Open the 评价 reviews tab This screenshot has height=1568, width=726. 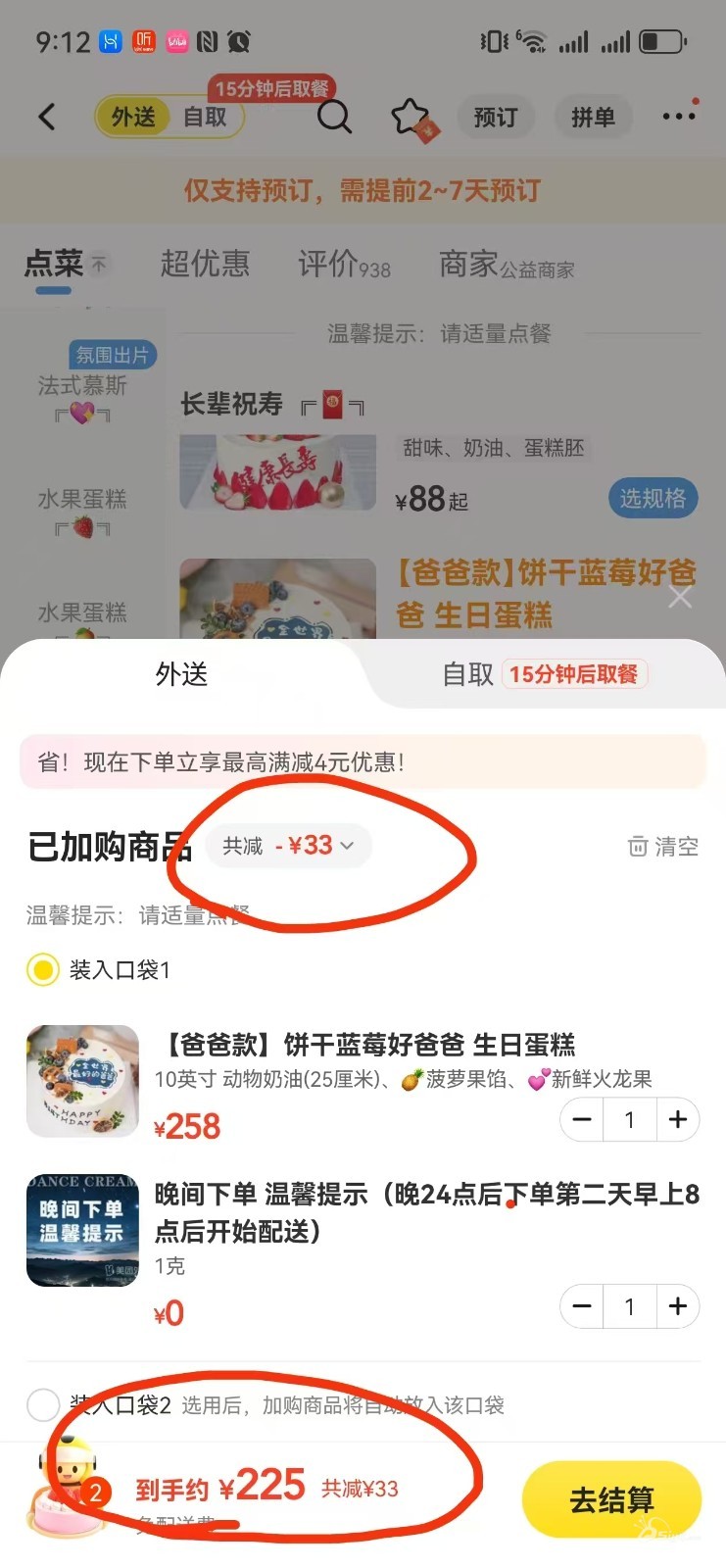[343, 264]
